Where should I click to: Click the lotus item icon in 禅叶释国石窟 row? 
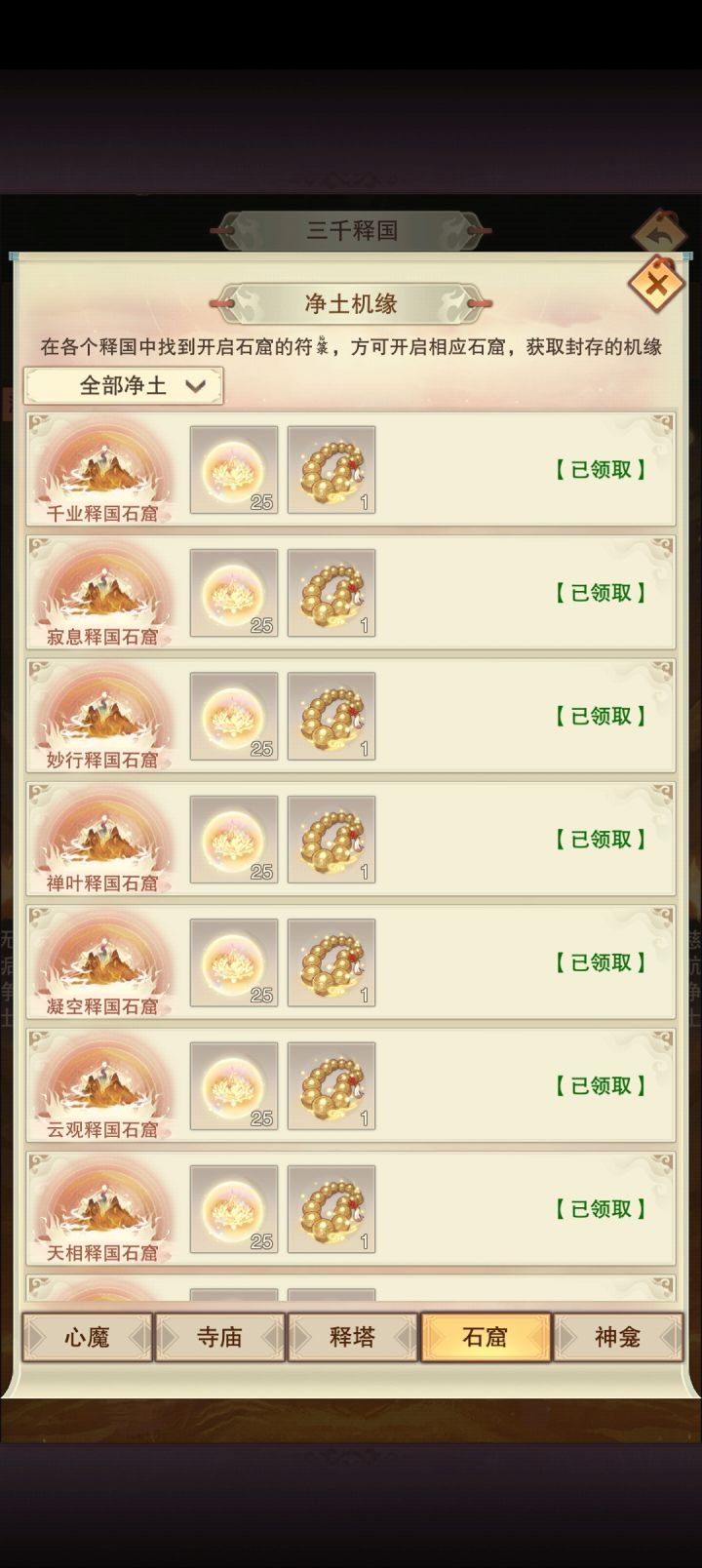click(234, 841)
